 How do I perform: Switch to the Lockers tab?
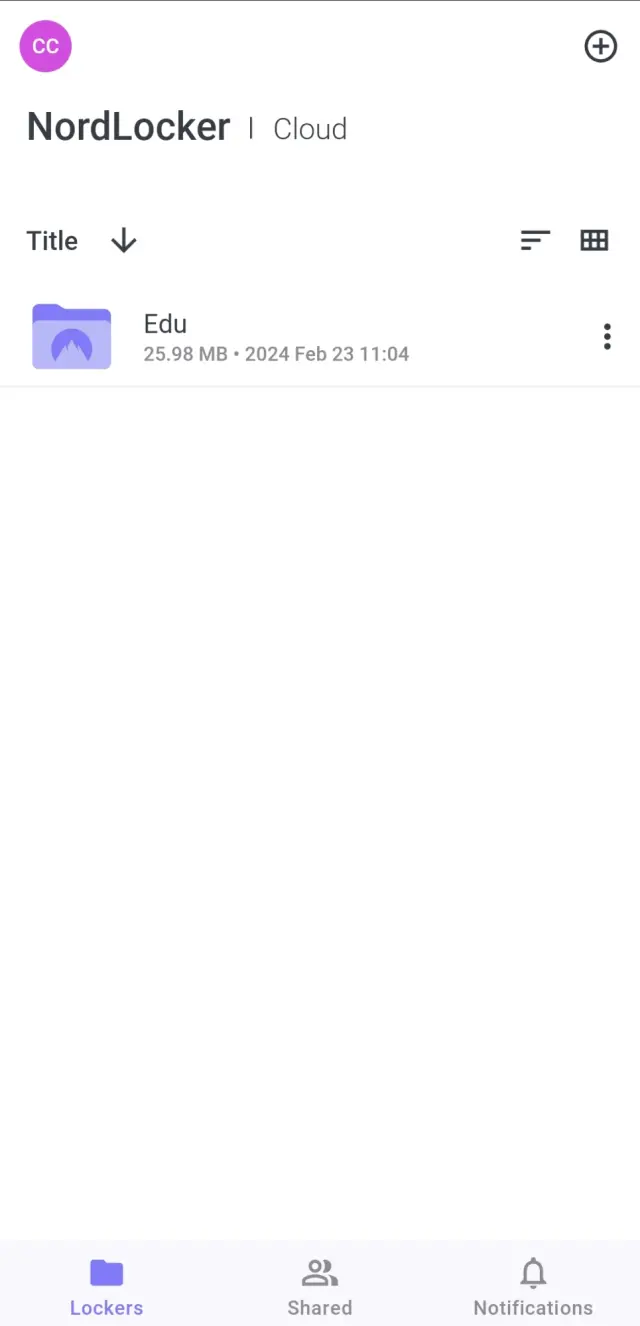(x=106, y=1287)
